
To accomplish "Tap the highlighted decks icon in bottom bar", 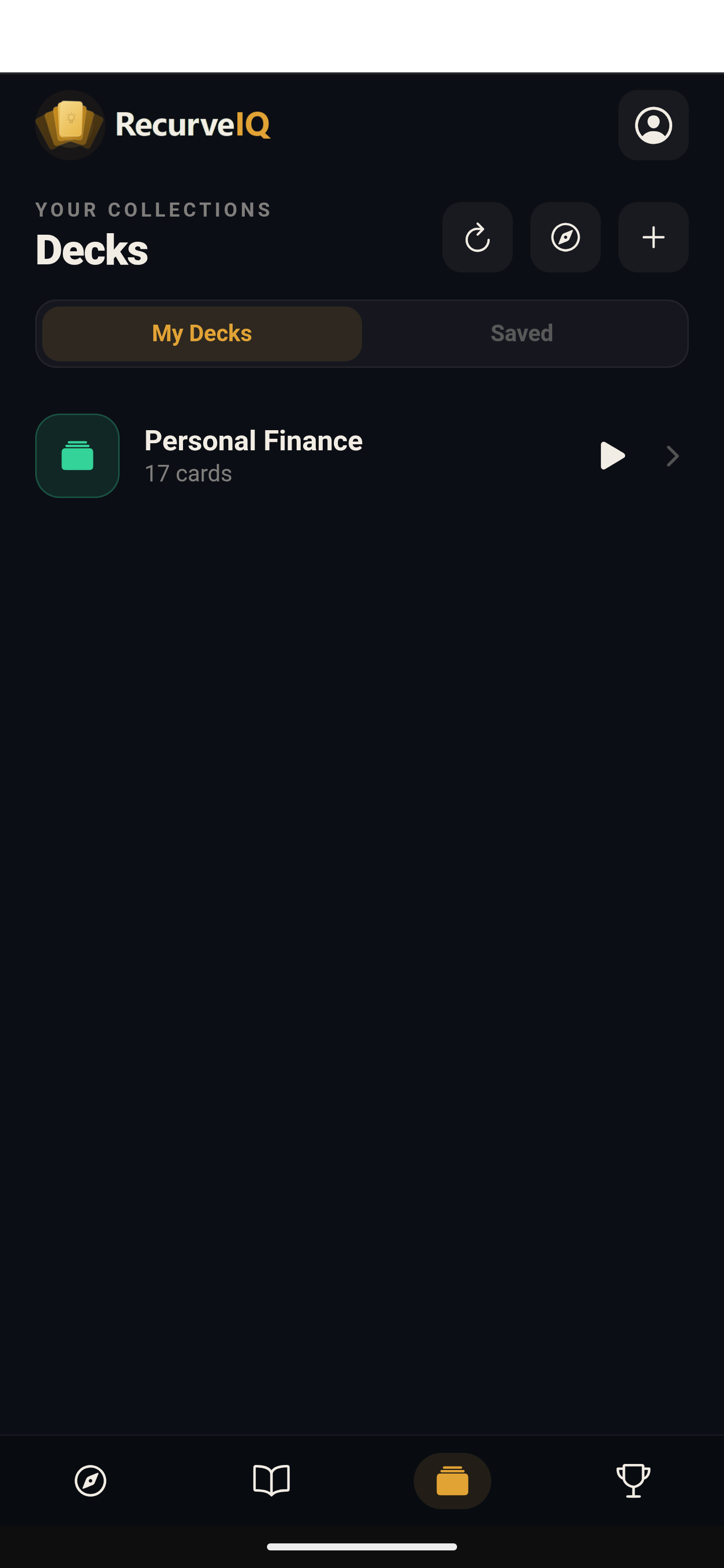I will point(452,1481).
